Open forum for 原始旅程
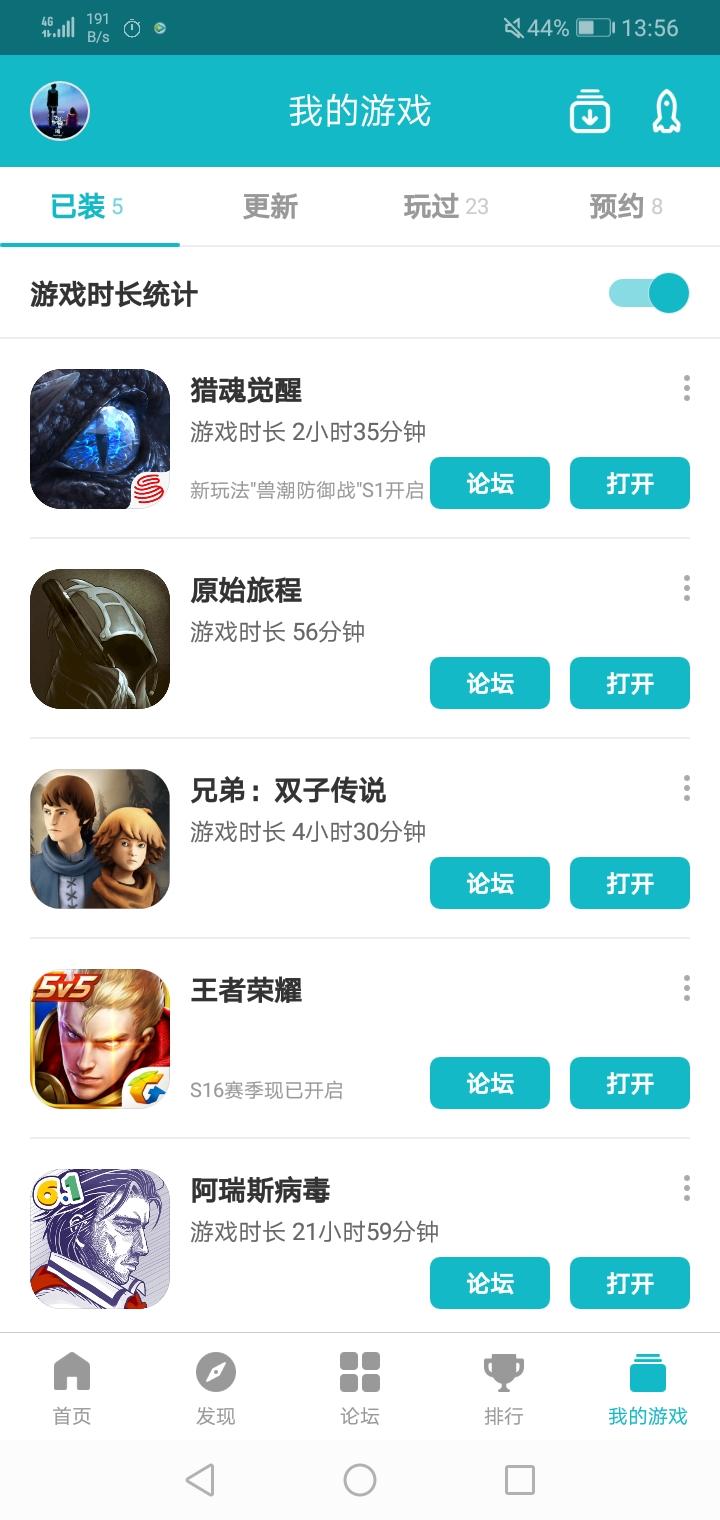Screen dimensions: 720x1520 click(490, 683)
